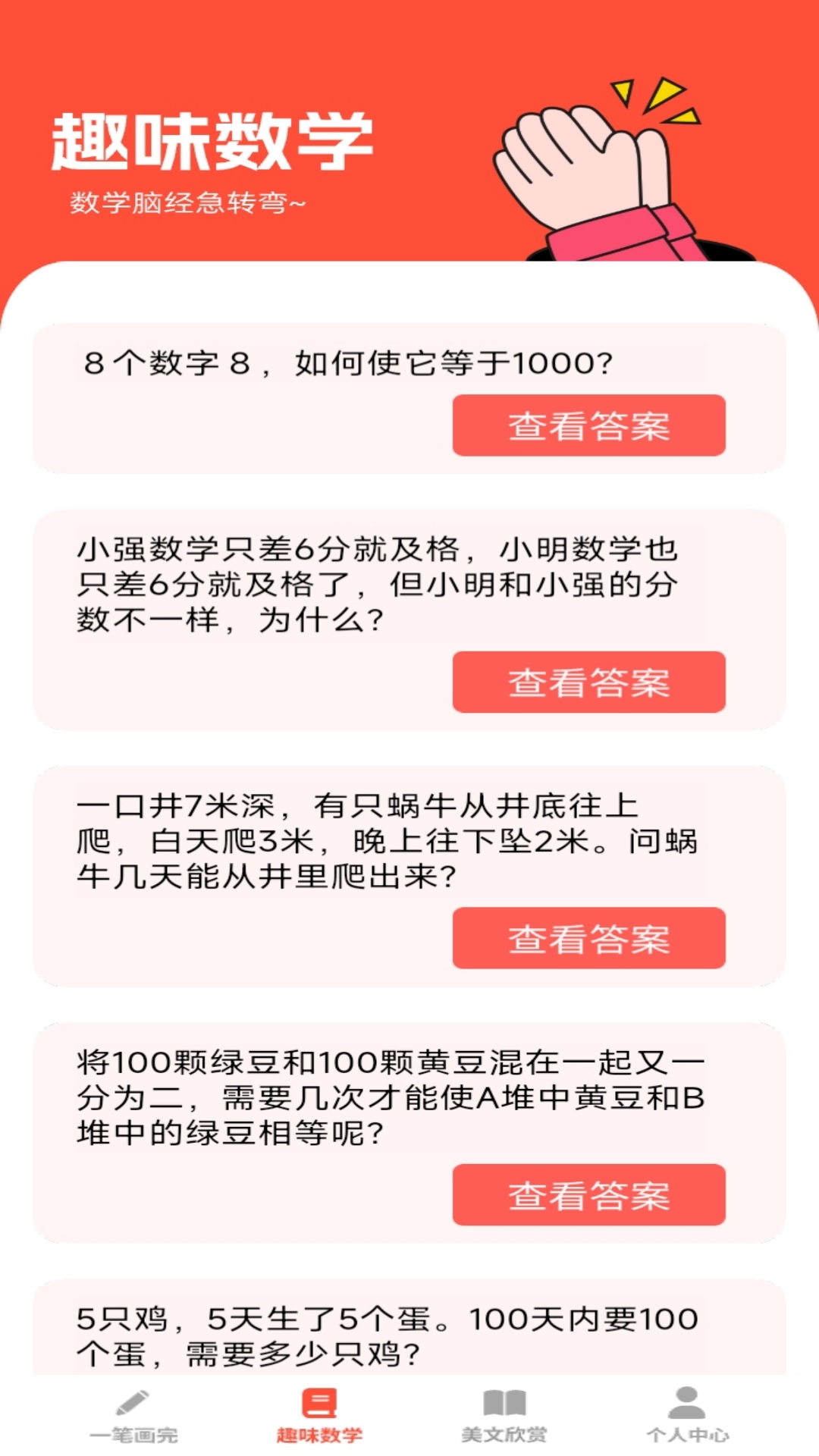Open the 美文欣赏 tab
The width and height of the screenshot is (819, 1456).
pyautogui.click(x=504, y=1415)
